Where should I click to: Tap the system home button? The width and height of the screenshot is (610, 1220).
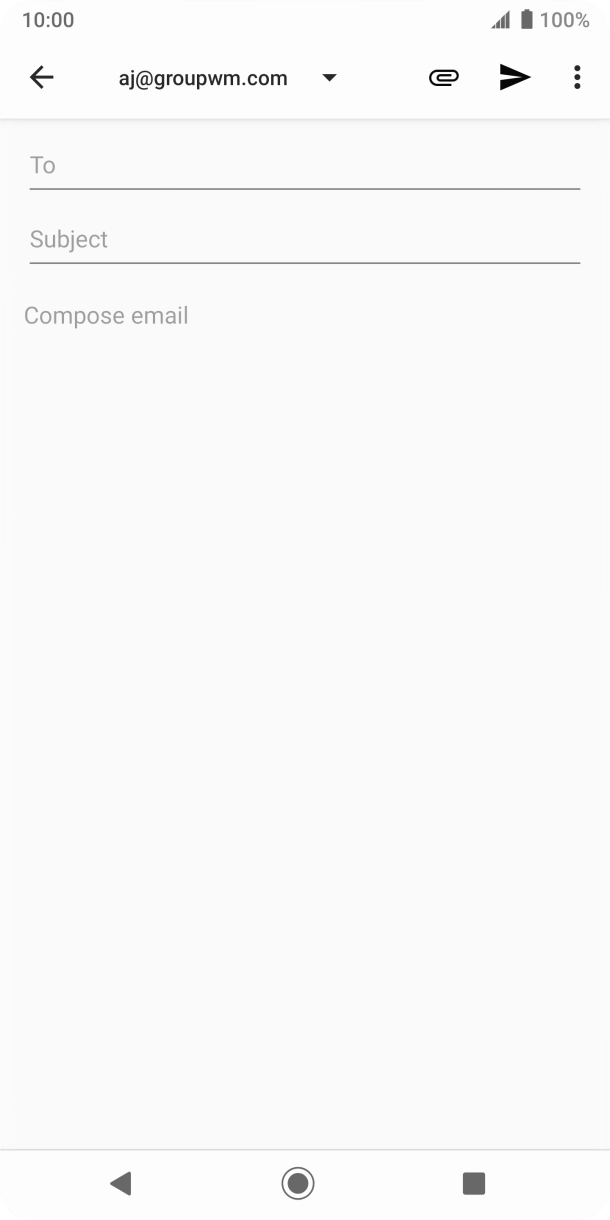(x=298, y=1184)
